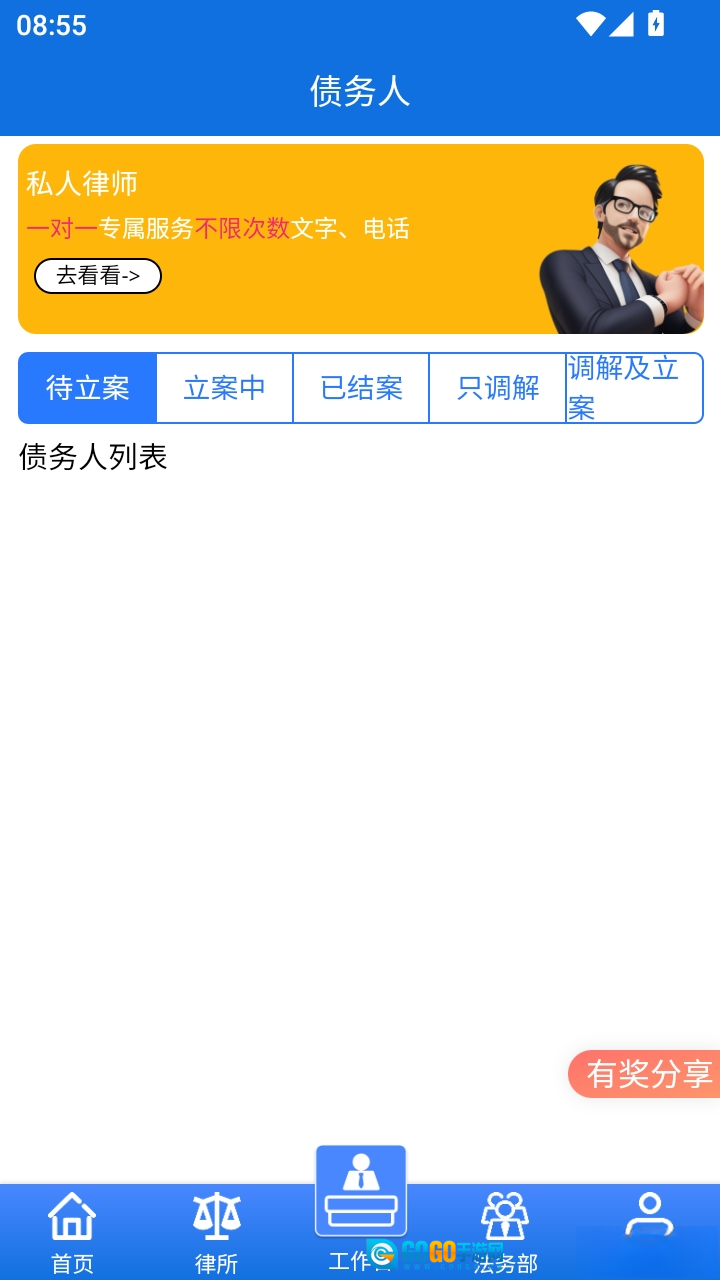Tap the battery charging icon

pyautogui.click(x=655, y=25)
